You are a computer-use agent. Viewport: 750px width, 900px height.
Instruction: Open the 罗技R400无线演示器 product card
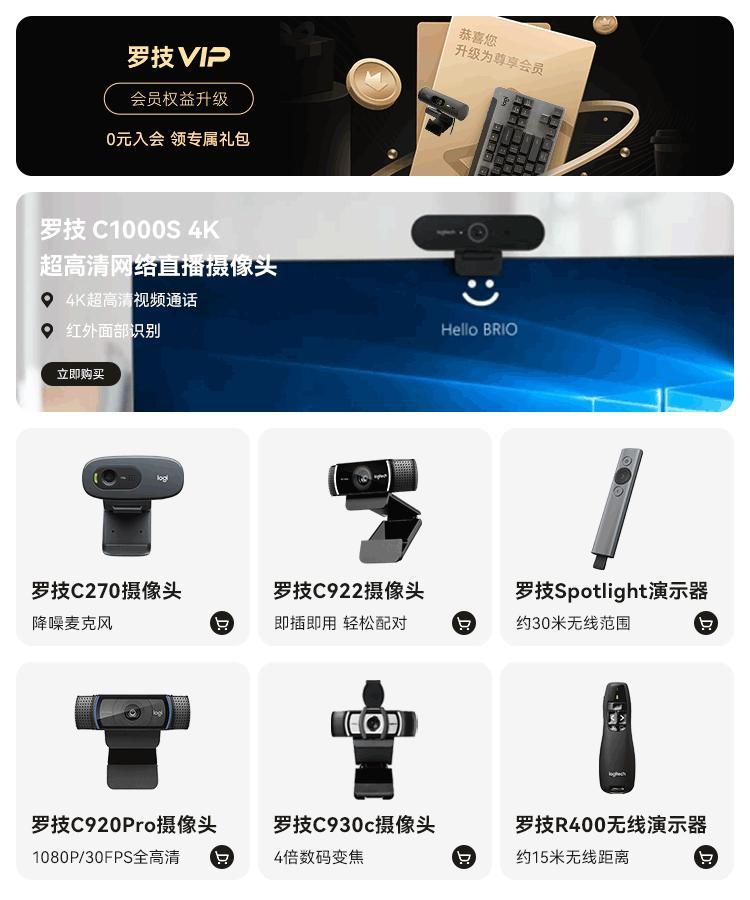point(617,771)
